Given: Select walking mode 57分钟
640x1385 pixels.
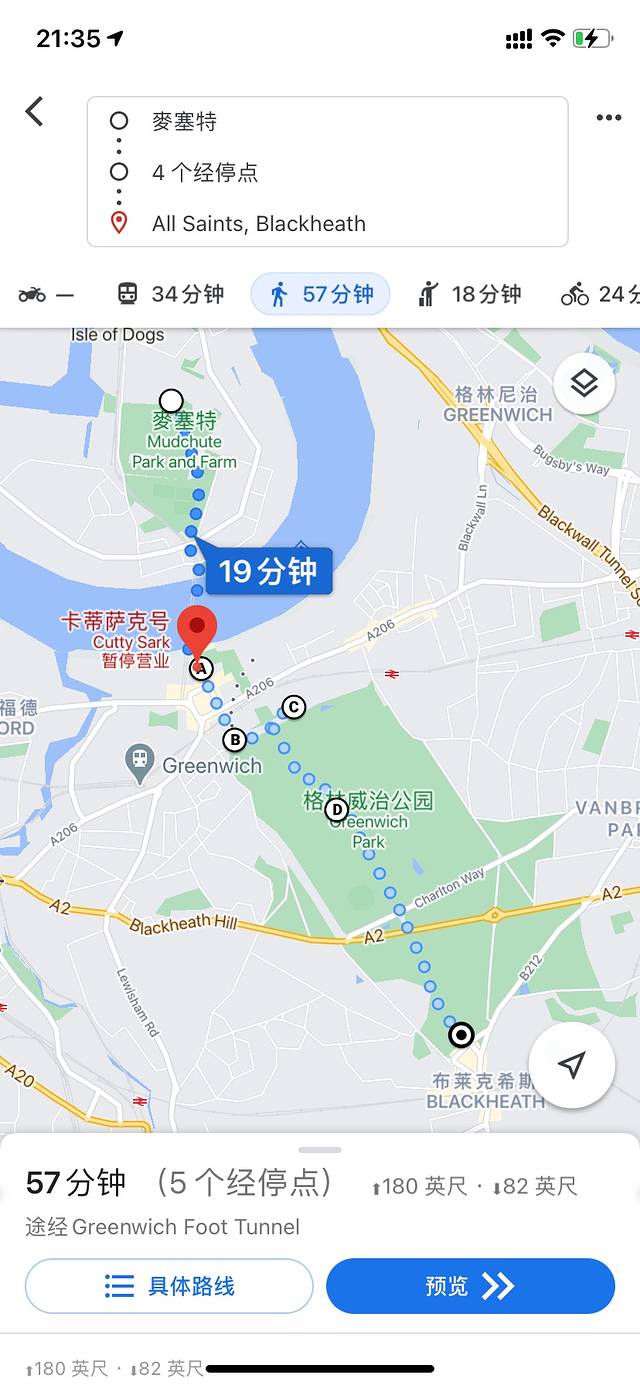Looking at the screenshot, I should [320, 294].
